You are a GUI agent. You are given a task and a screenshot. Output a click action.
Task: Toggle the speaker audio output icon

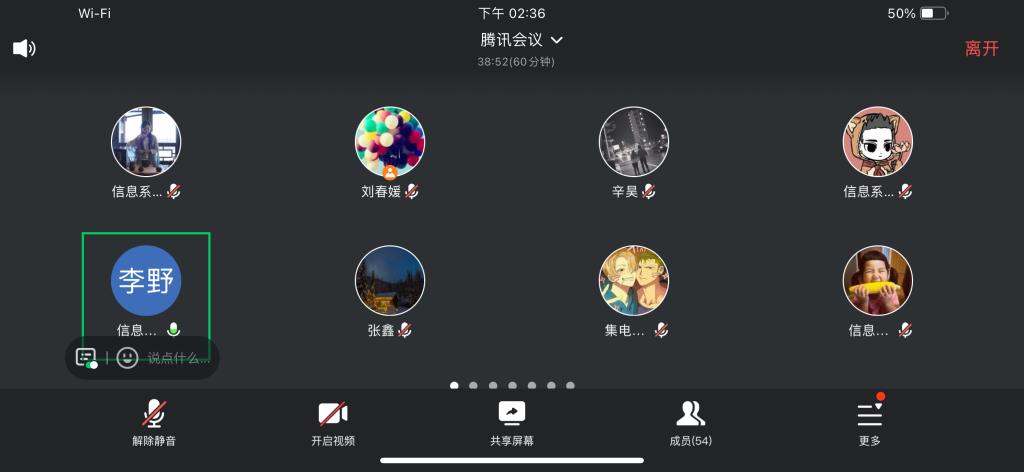(24, 48)
